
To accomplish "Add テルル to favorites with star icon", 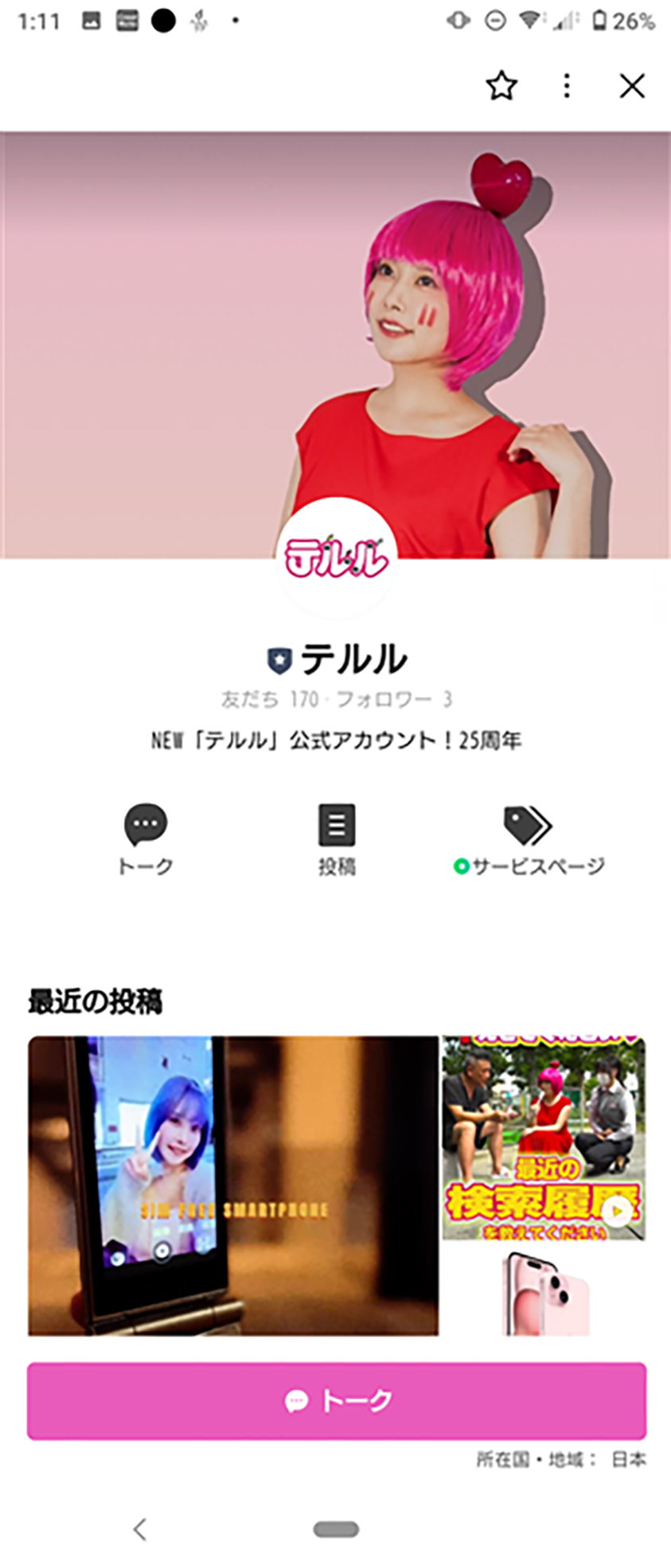I will click(501, 86).
